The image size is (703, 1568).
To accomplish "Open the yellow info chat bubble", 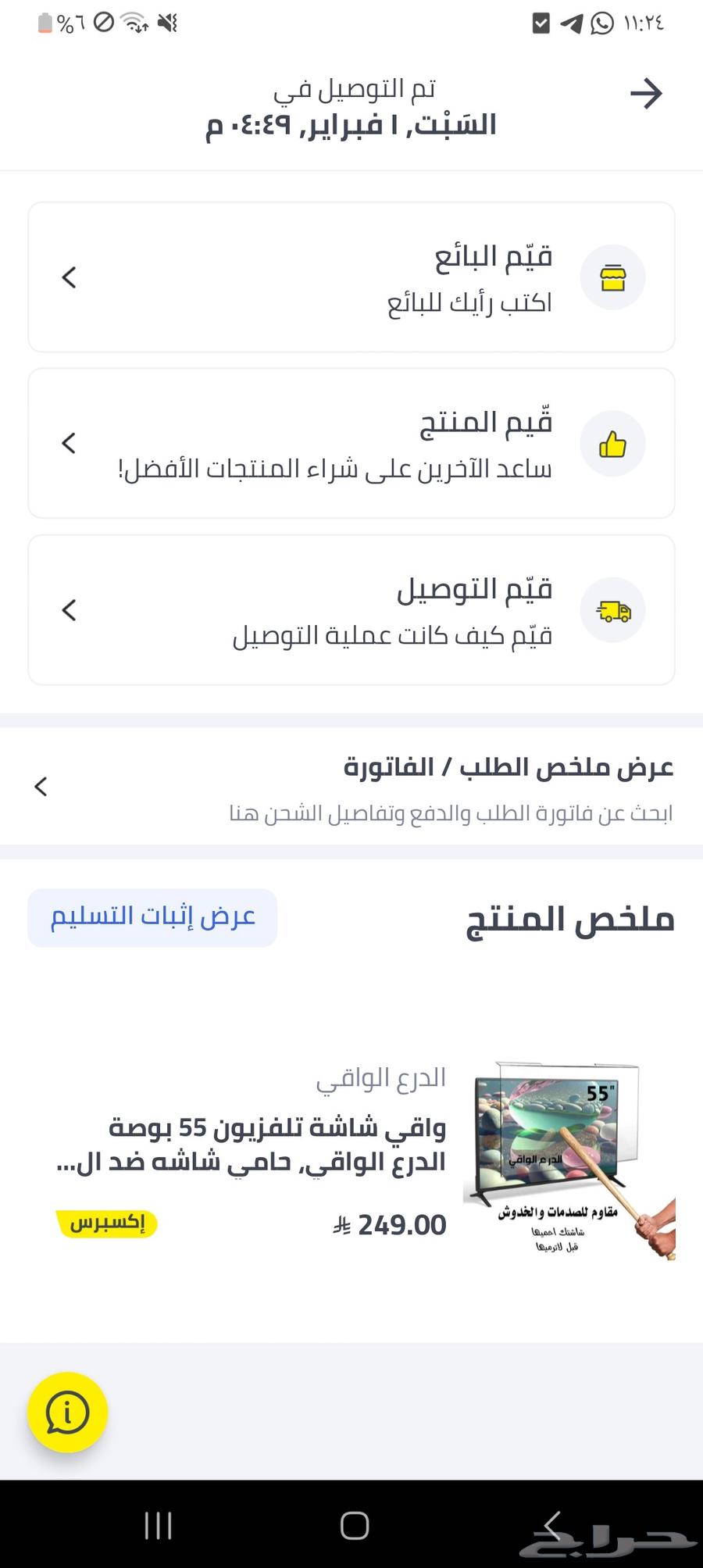I will (67, 1413).
